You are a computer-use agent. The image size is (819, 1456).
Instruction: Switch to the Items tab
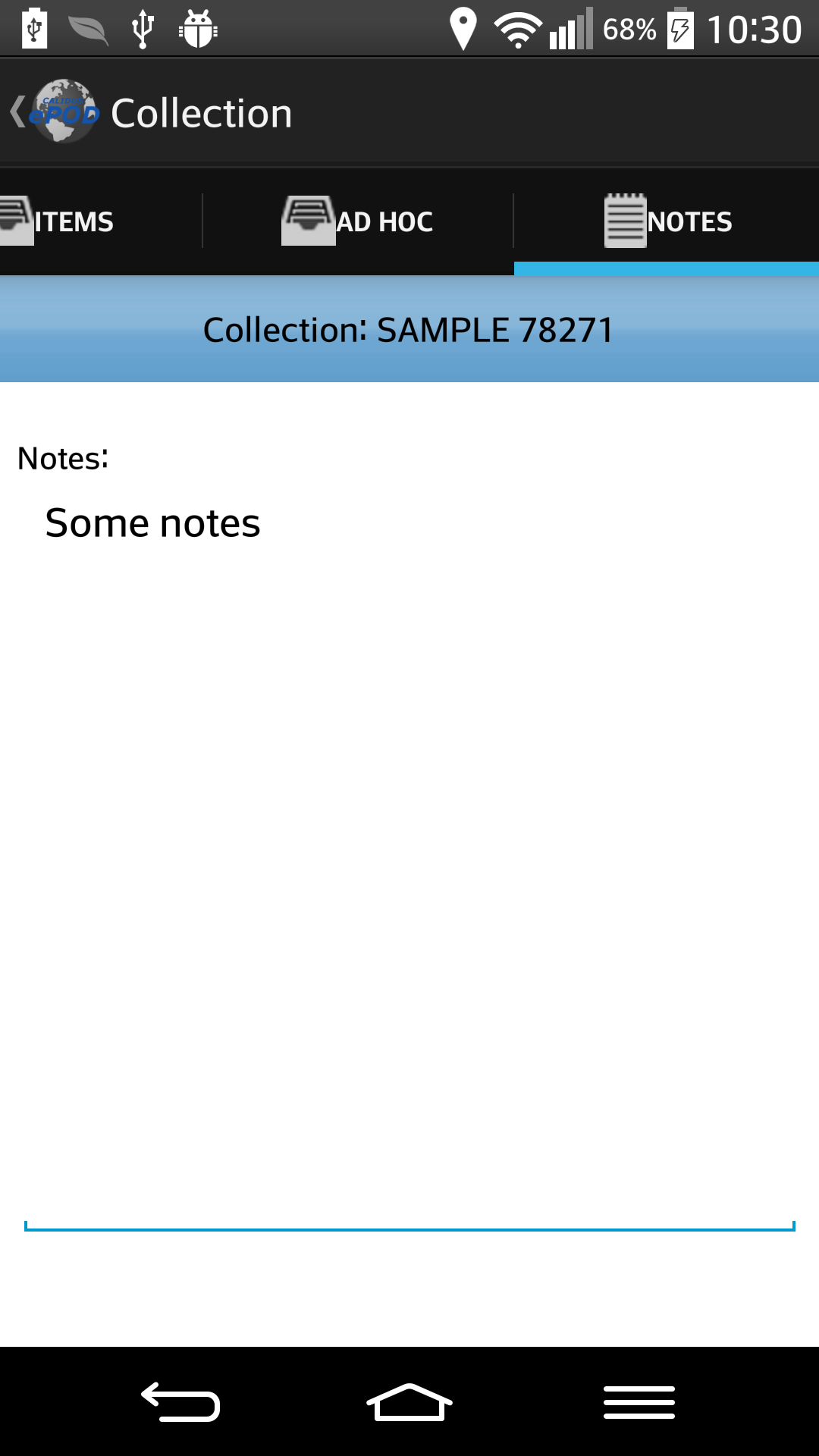tap(101, 221)
